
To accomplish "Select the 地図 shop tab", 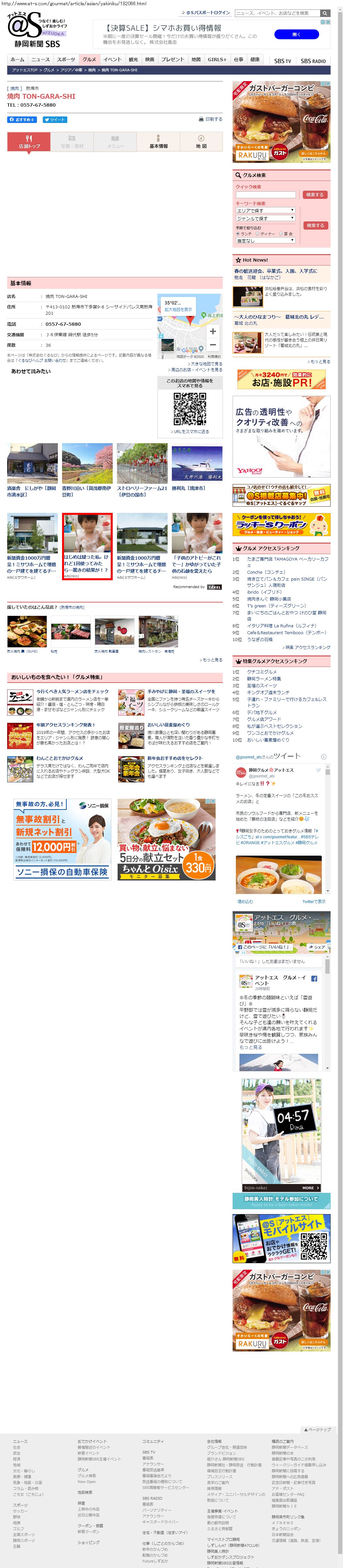I will pyautogui.click(x=201, y=142).
